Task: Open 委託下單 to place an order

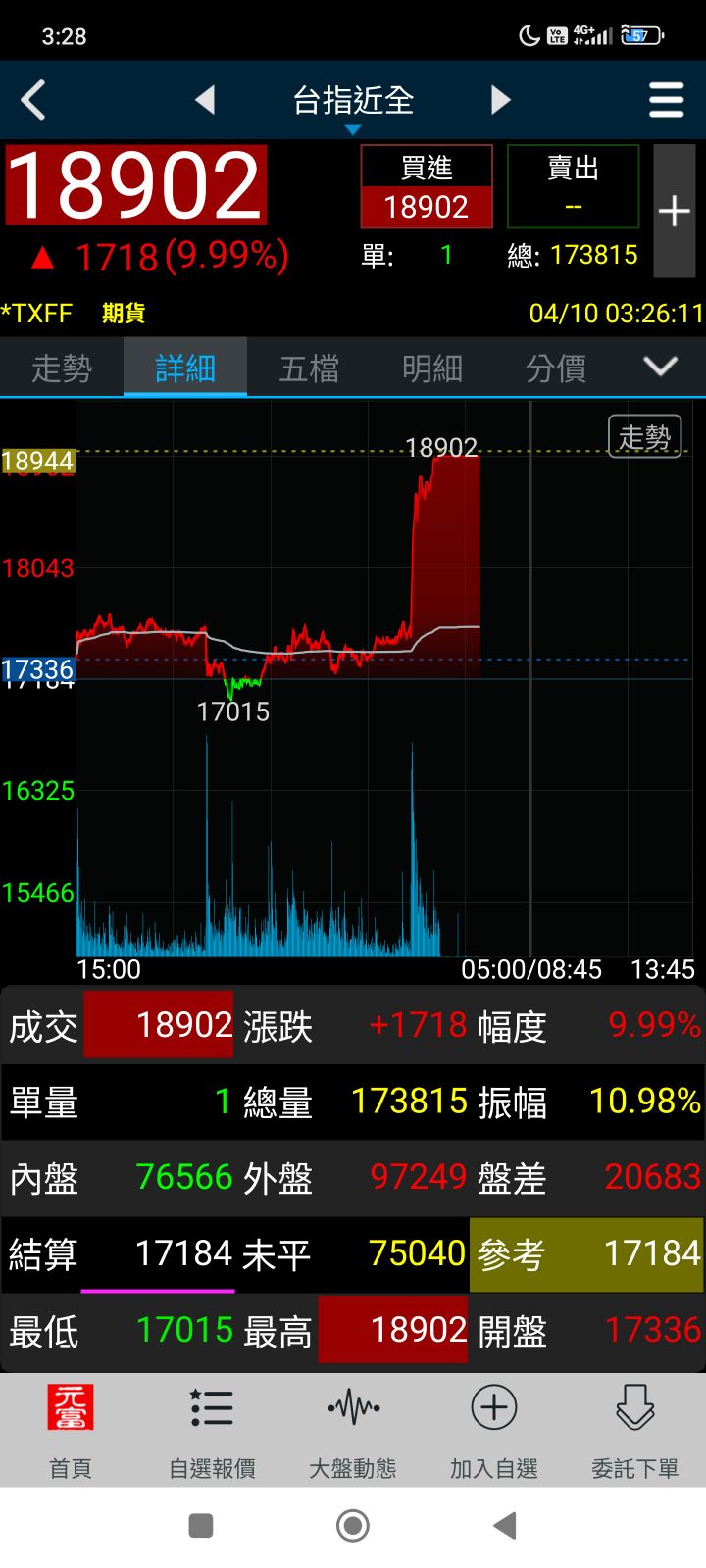Action: pos(635,1431)
